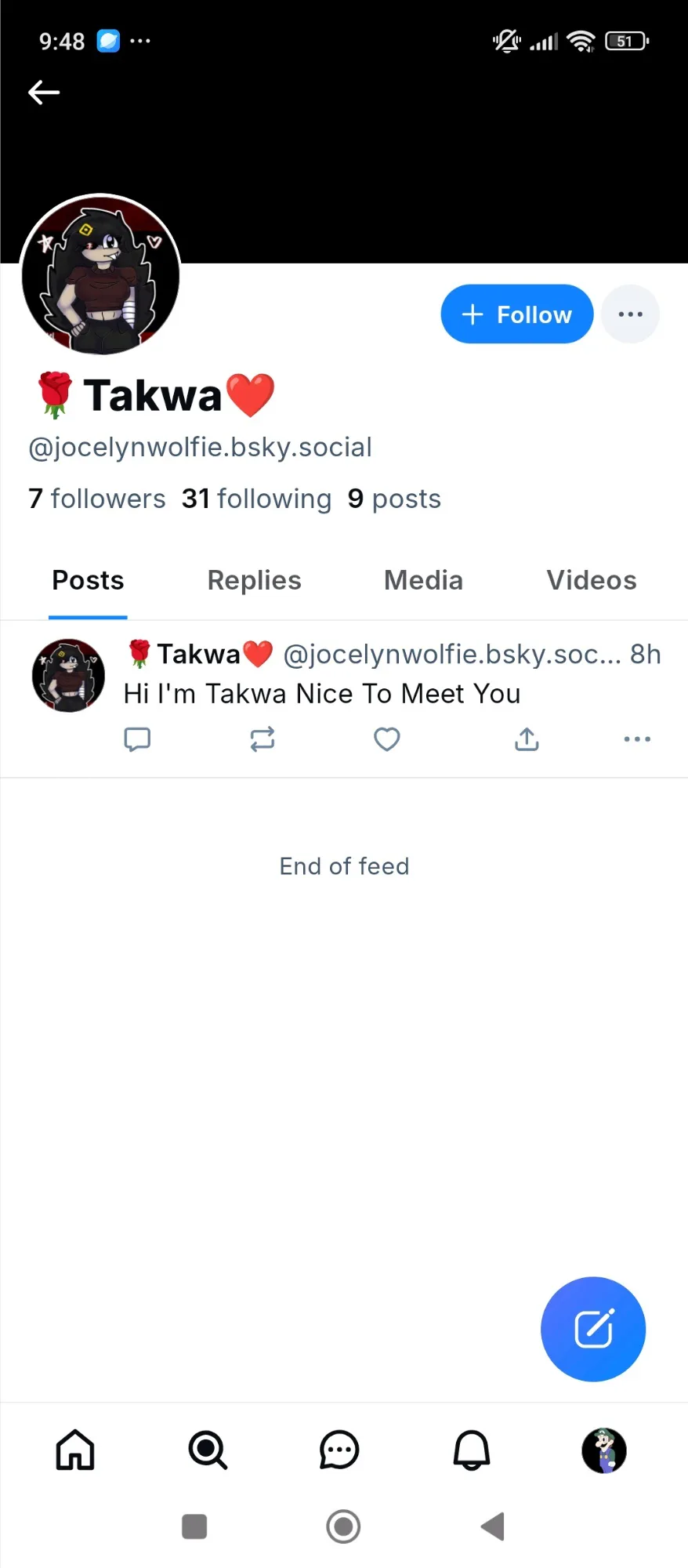The height and width of the screenshot is (1568, 688).
Task: Open profile options beside the Follow button
Action: tap(630, 314)
